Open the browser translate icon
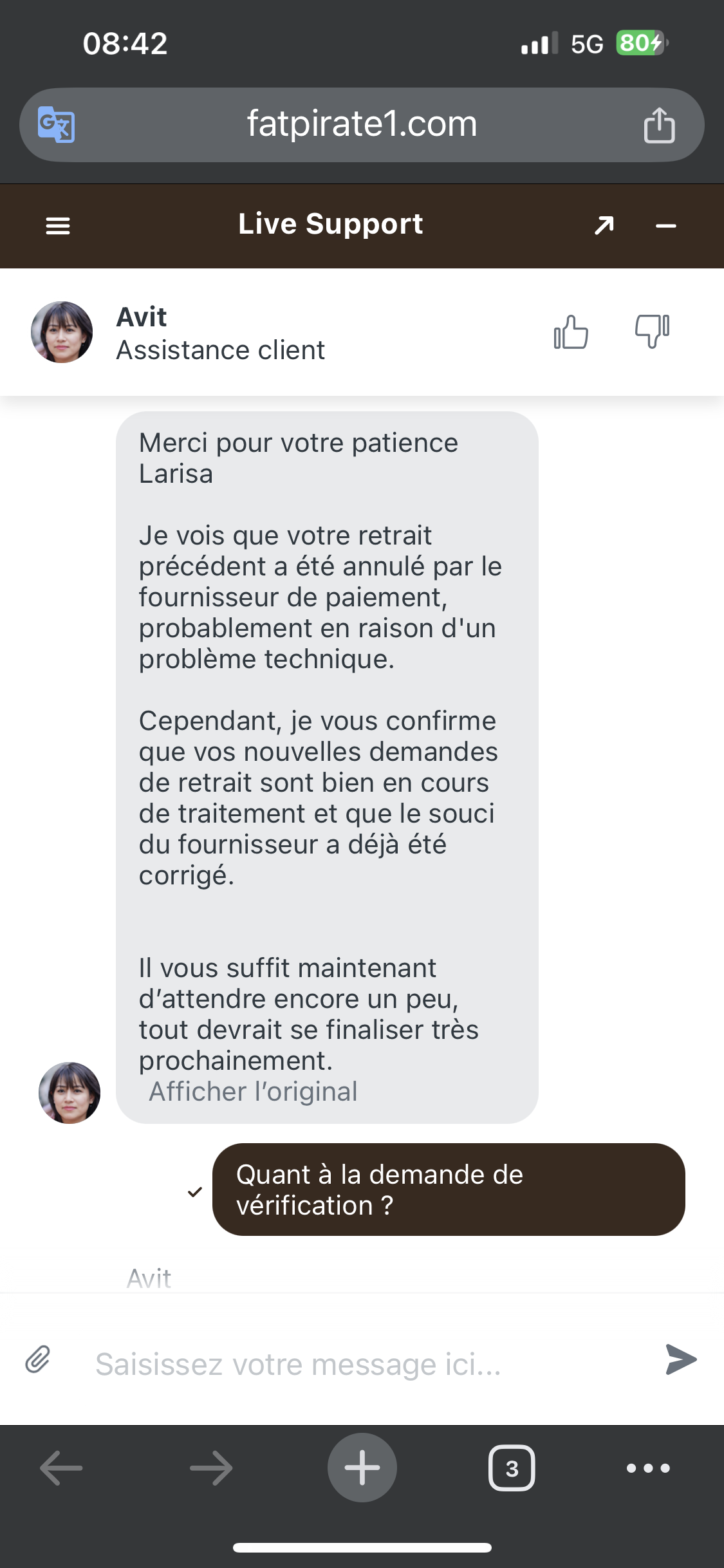The image size is (724, 1568). (56, 124)
